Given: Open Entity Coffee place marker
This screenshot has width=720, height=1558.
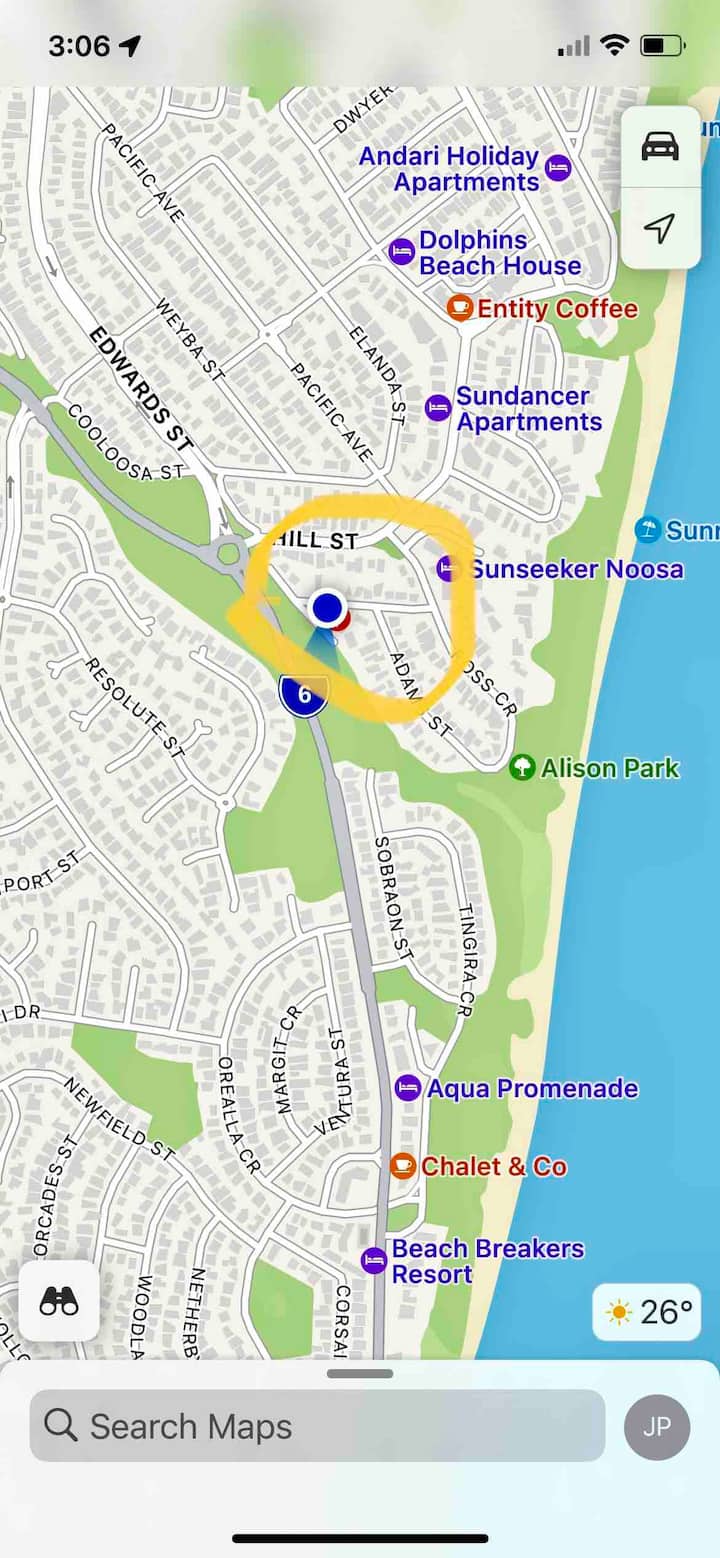Looking at the screenshot, I should pos(460,308).
